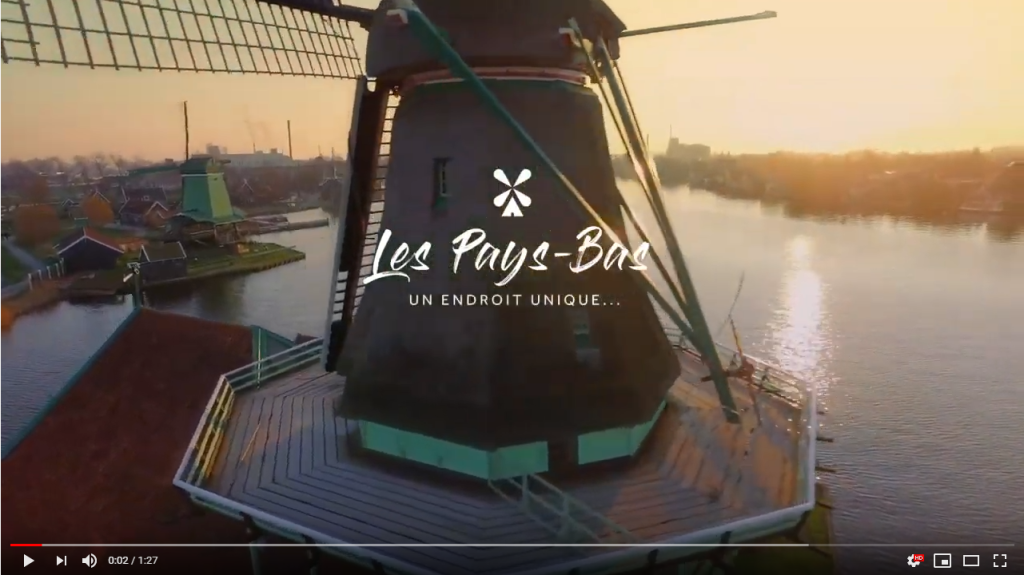Skip to the next video
The image size is (1024, 575).
click(61, 560)
